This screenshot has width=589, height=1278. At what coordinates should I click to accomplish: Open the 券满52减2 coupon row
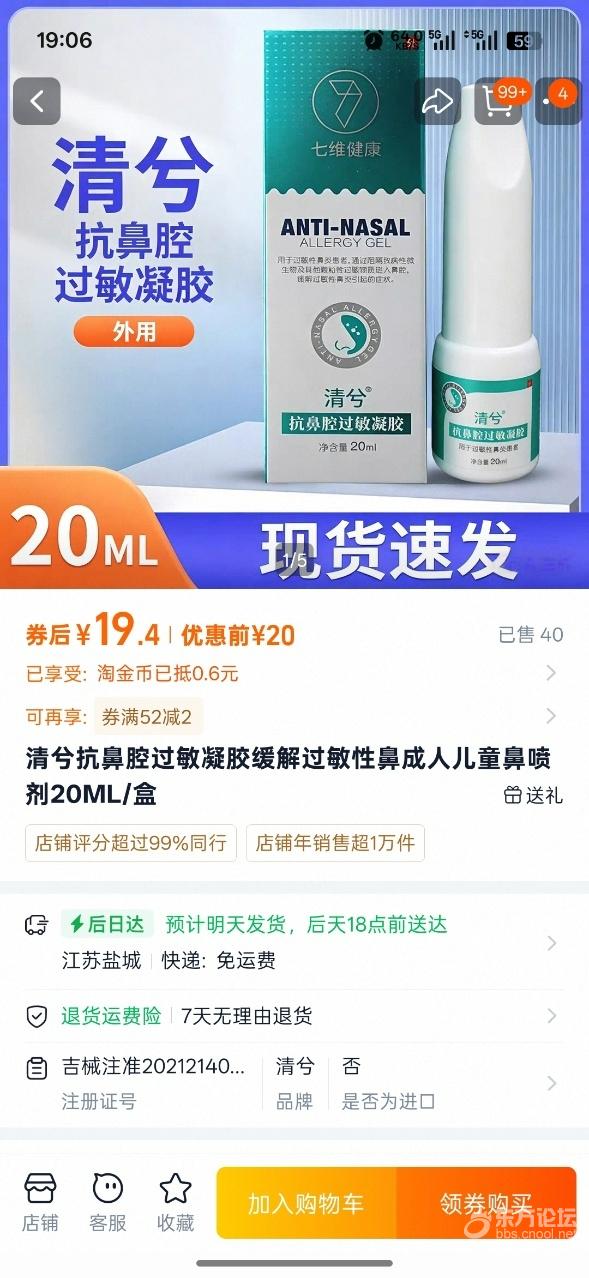coord(294,715)
